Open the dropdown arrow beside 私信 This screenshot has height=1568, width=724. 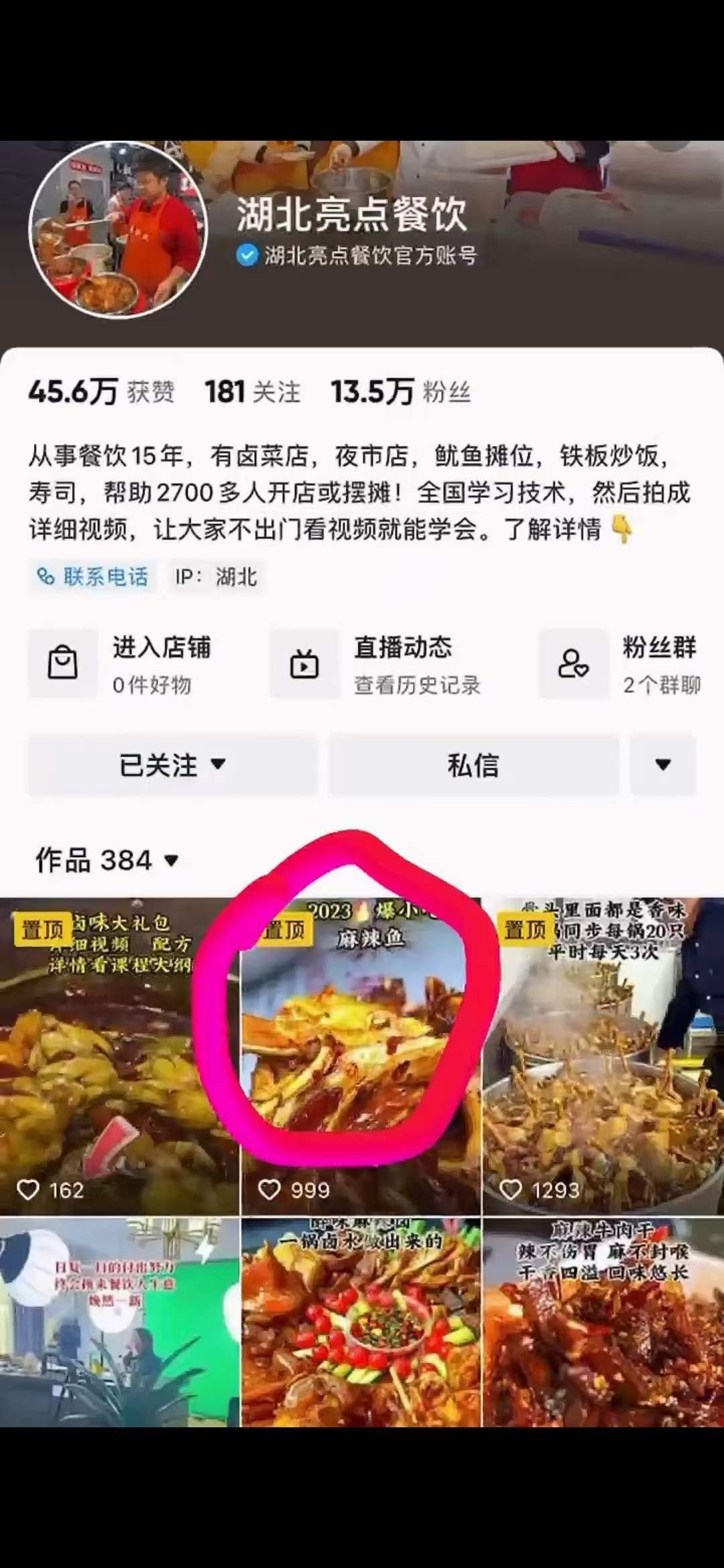click(662, 766)
